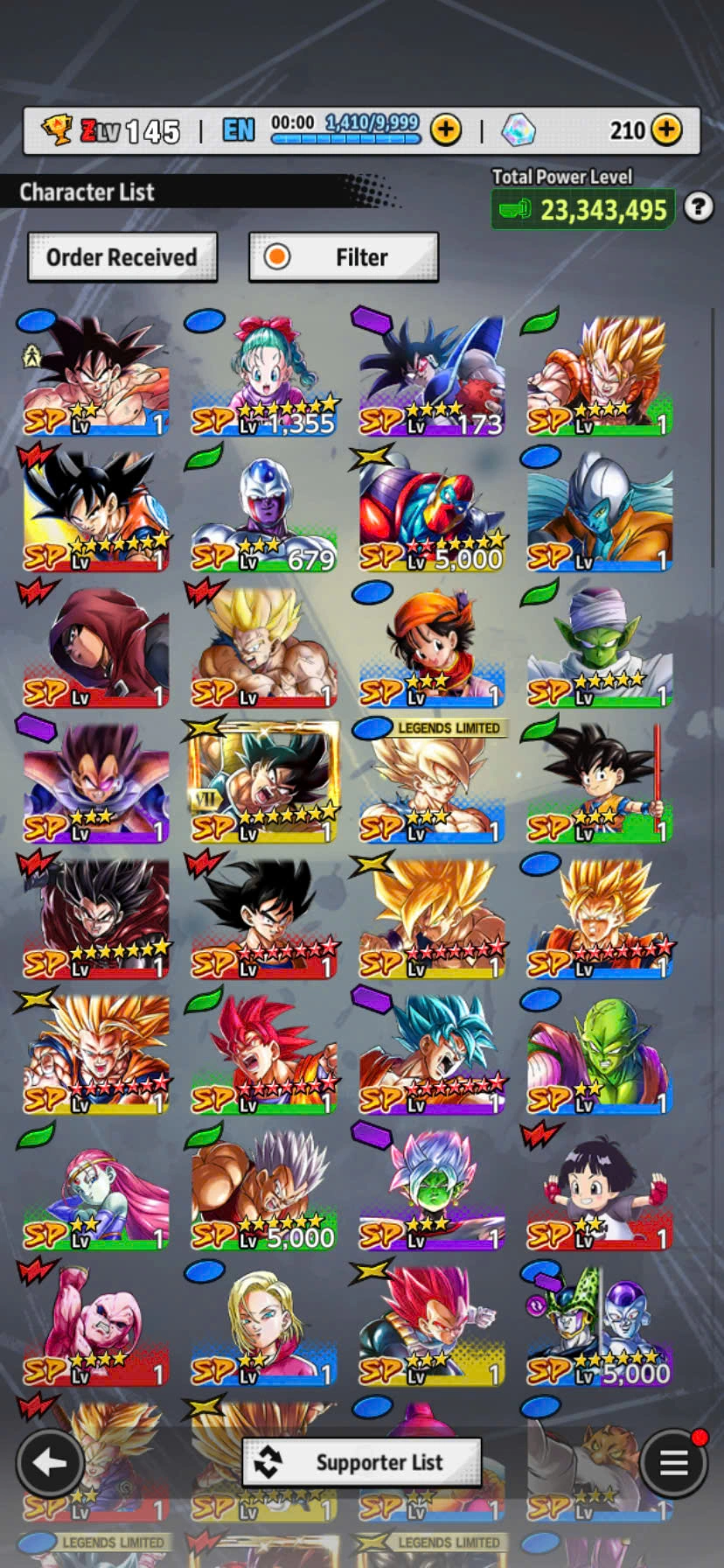The image size is (724, 1568).
Task: Open the Super Saiyan God red-haired Goku card
Action: coord(263,1054)
